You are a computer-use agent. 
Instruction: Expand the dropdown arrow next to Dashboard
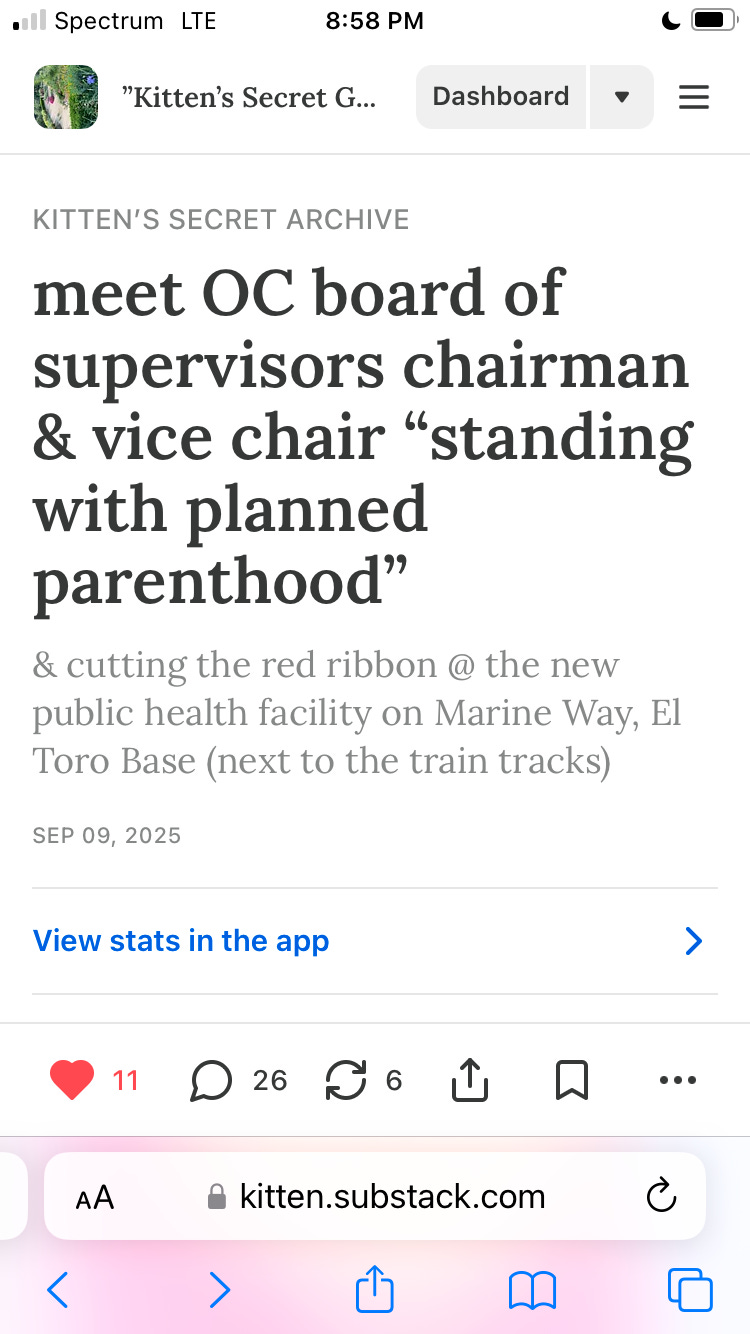(x=622, y=97)
